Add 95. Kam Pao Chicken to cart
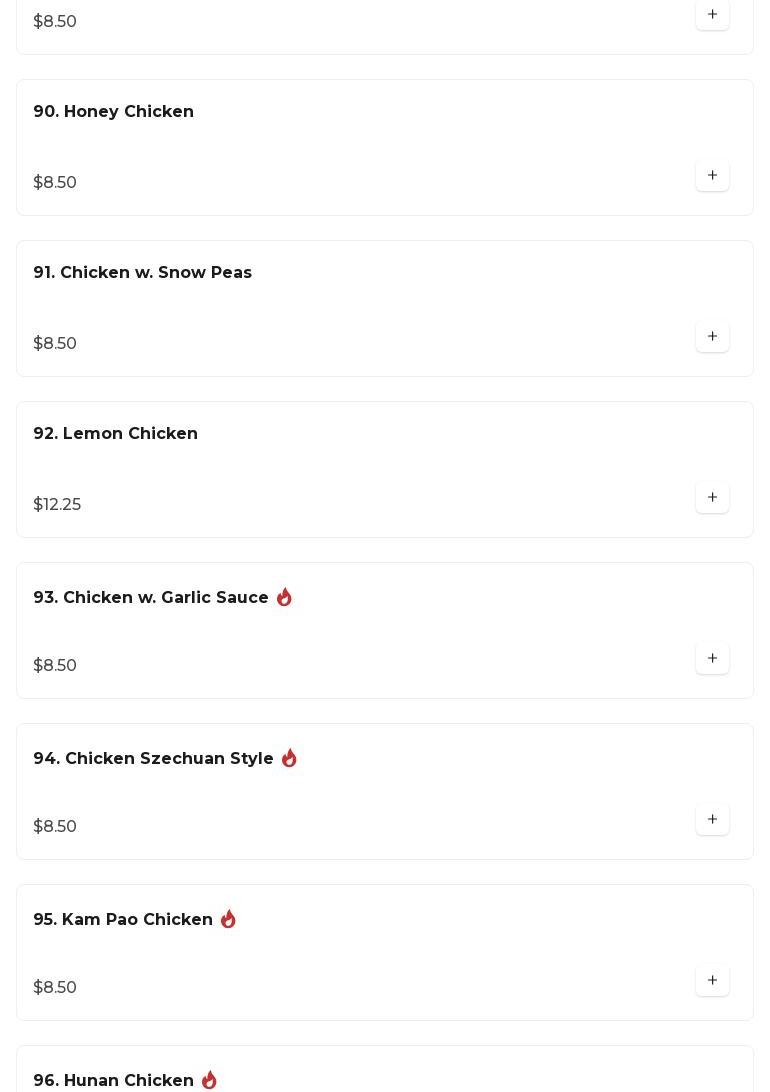The width and height of the screenshot is (770, 1092). [712, 981]
